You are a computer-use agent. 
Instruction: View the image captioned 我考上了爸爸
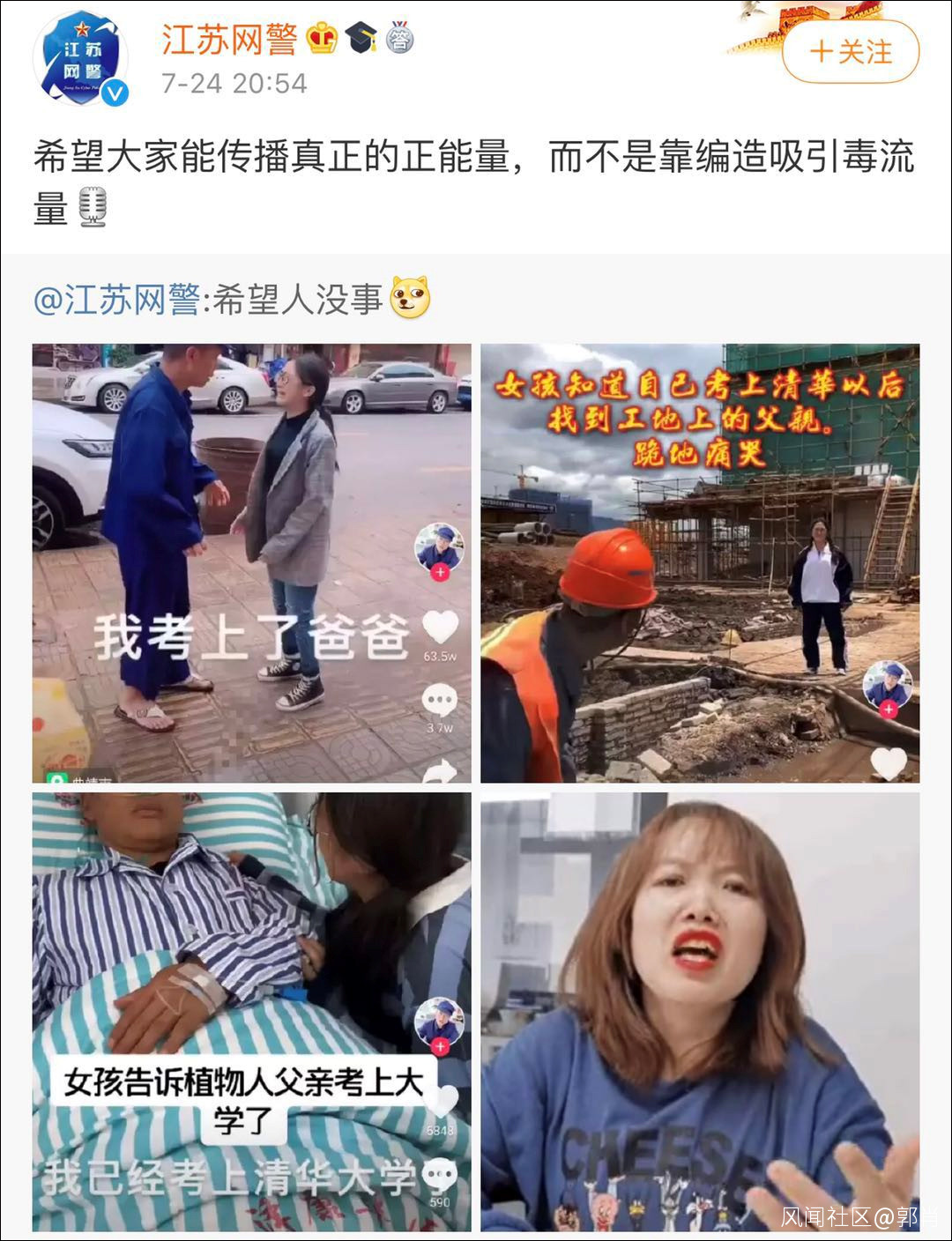[x=252, y=562]
